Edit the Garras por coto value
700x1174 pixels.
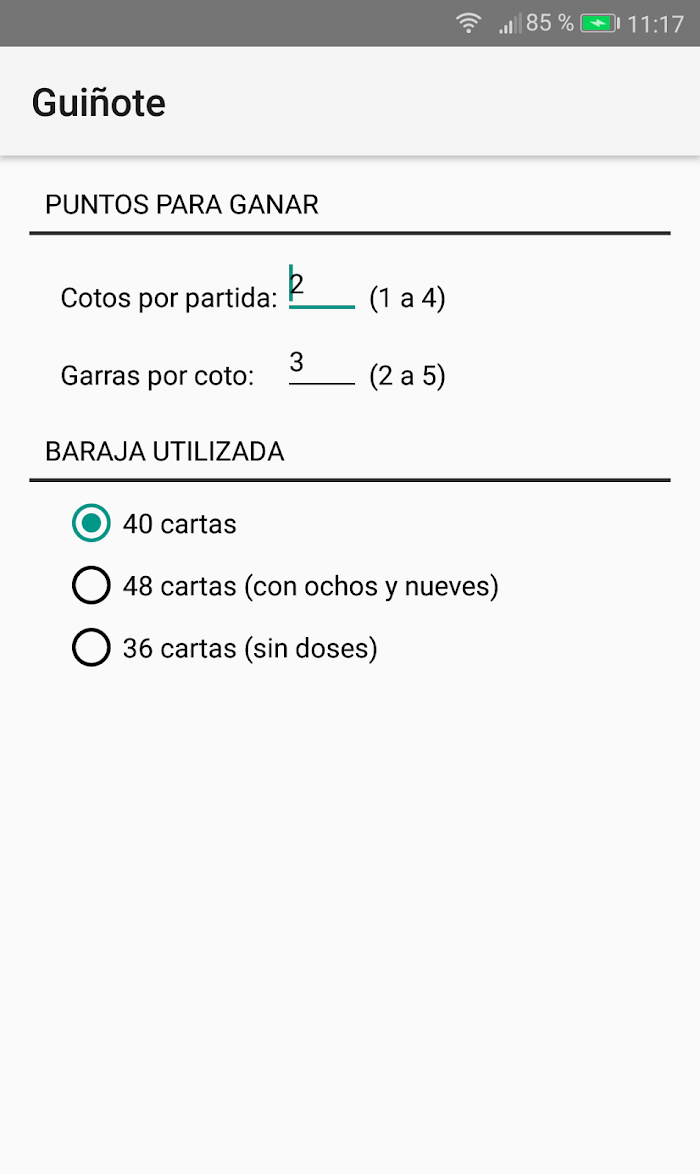tap(322, 365)
